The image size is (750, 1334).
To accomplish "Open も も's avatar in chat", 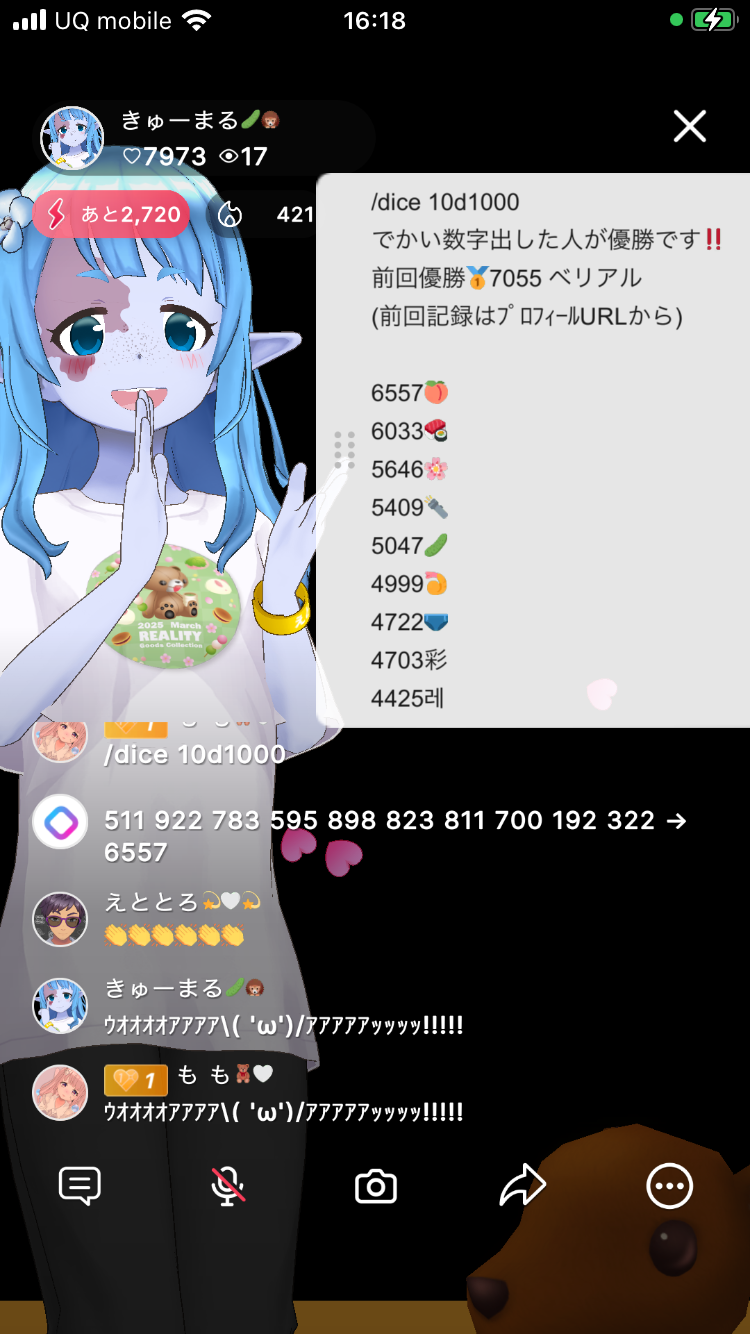I will (60, 1092).
